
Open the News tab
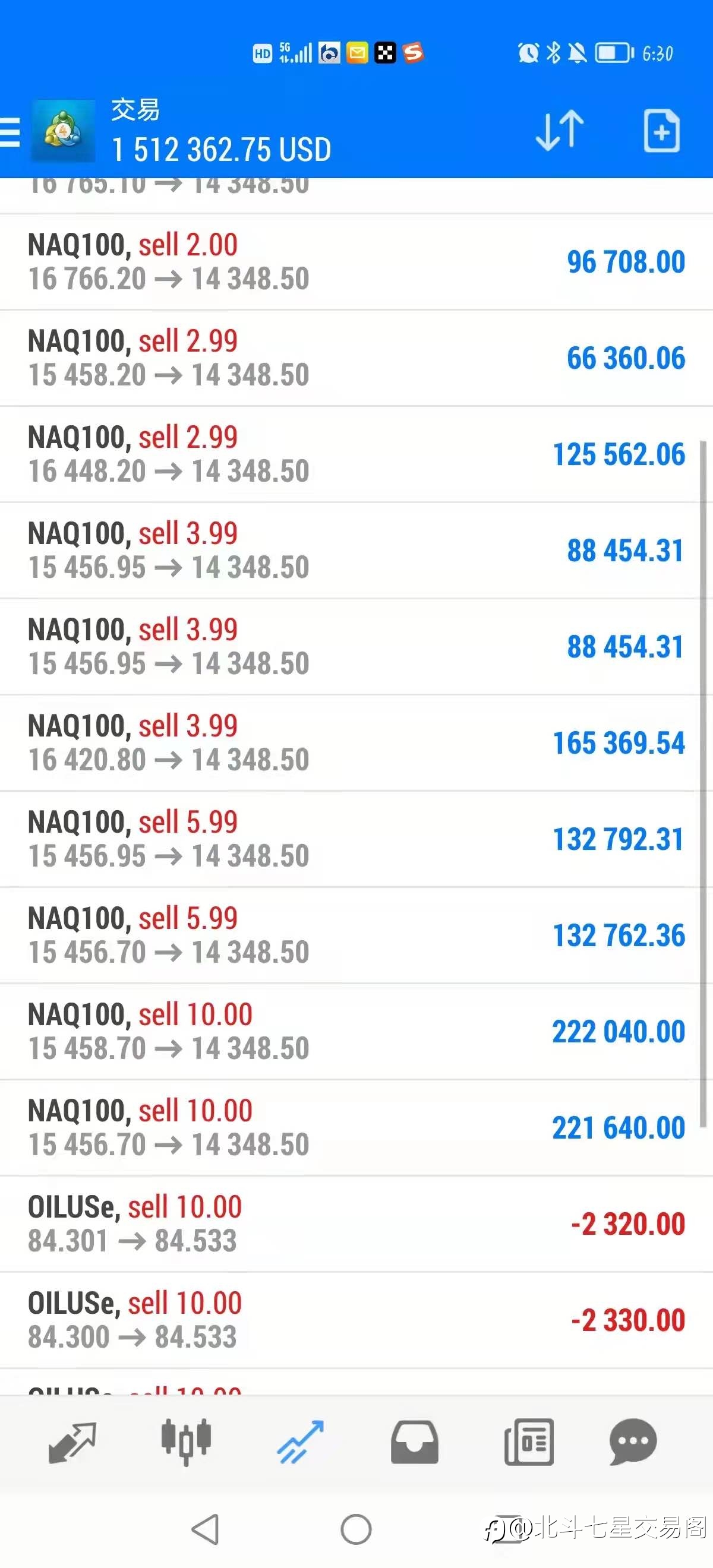tap(528, 1442)
